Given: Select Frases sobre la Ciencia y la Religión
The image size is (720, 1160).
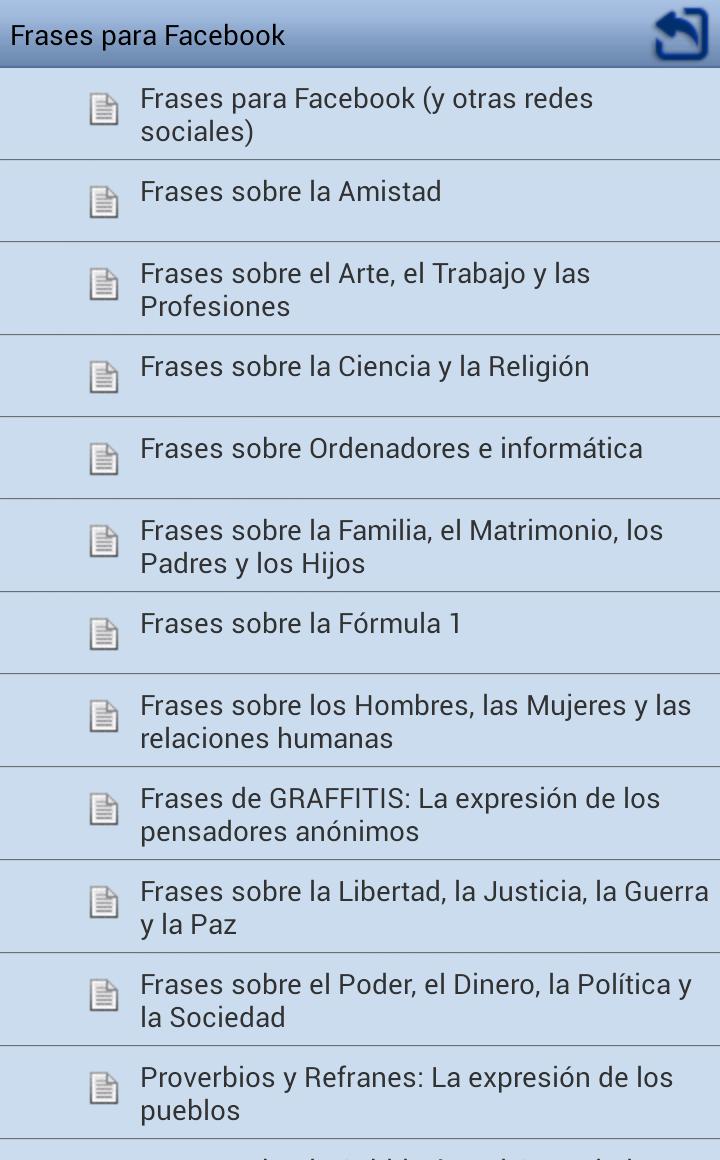Looking at the screenshot, I should pos(365,367).
